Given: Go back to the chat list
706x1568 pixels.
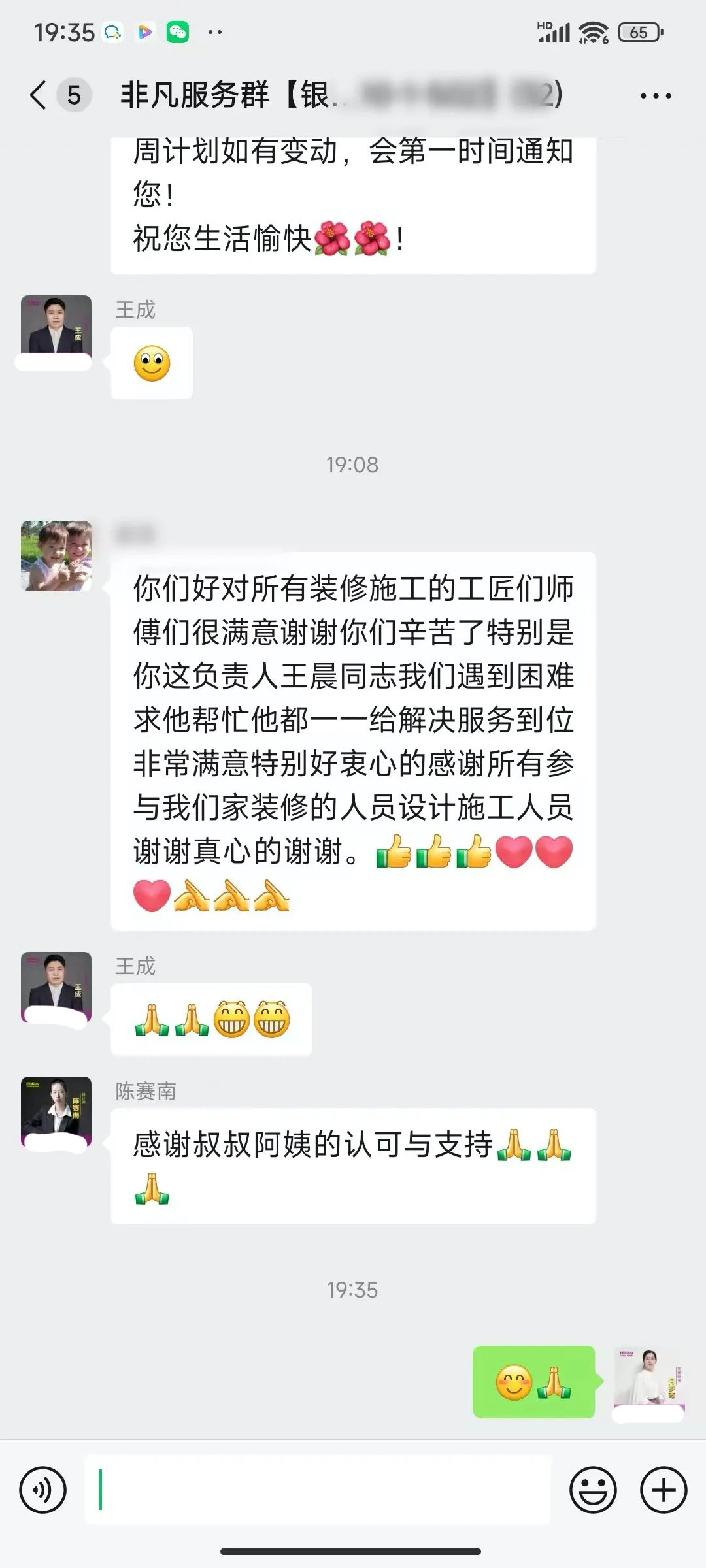Looking at the screenshot, I should tap(39, 95).
